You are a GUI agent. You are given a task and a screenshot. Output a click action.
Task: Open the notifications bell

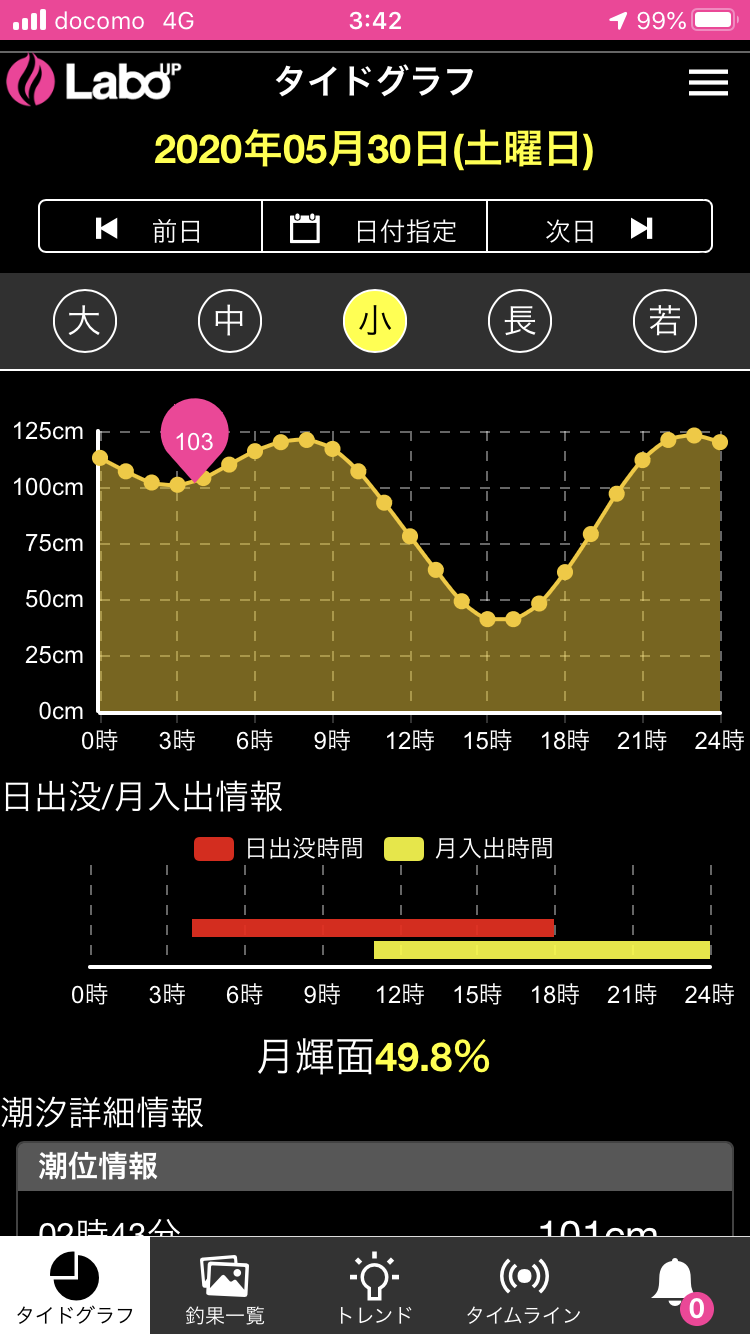[675, 1286]
